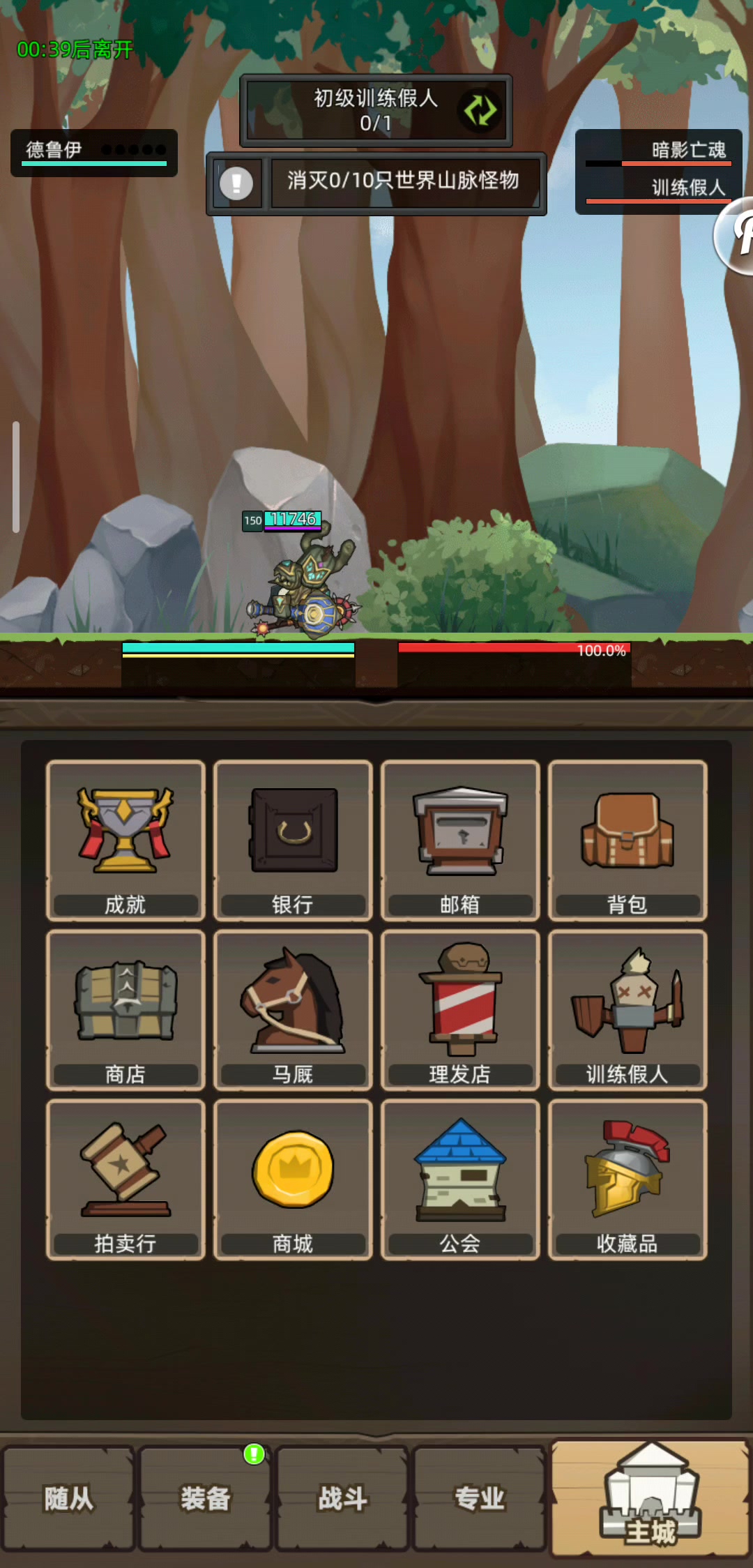Select the 训练假人 training dummy tile

[627, 1010]
